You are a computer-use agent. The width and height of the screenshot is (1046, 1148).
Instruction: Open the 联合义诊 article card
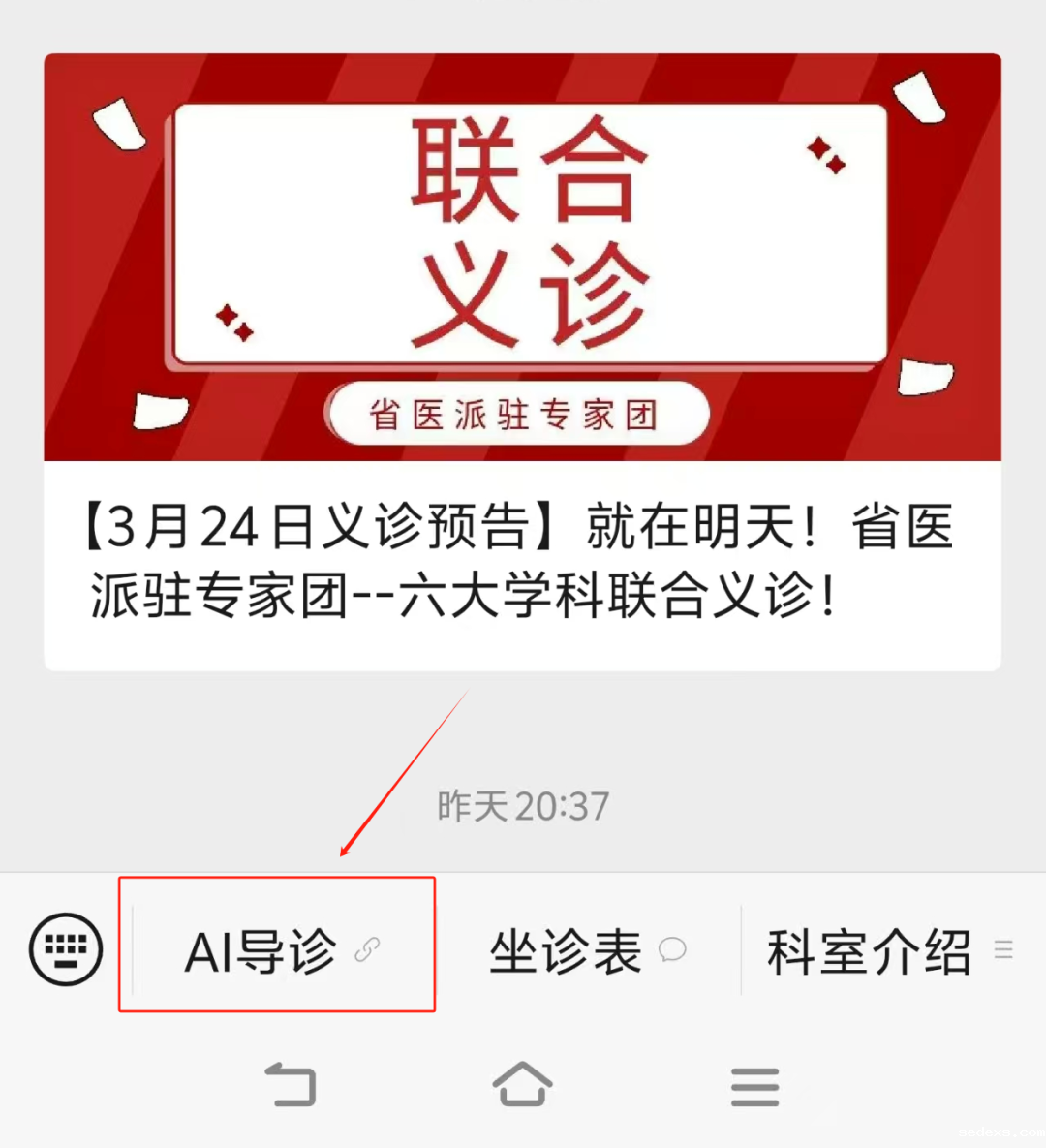(522, 361)
